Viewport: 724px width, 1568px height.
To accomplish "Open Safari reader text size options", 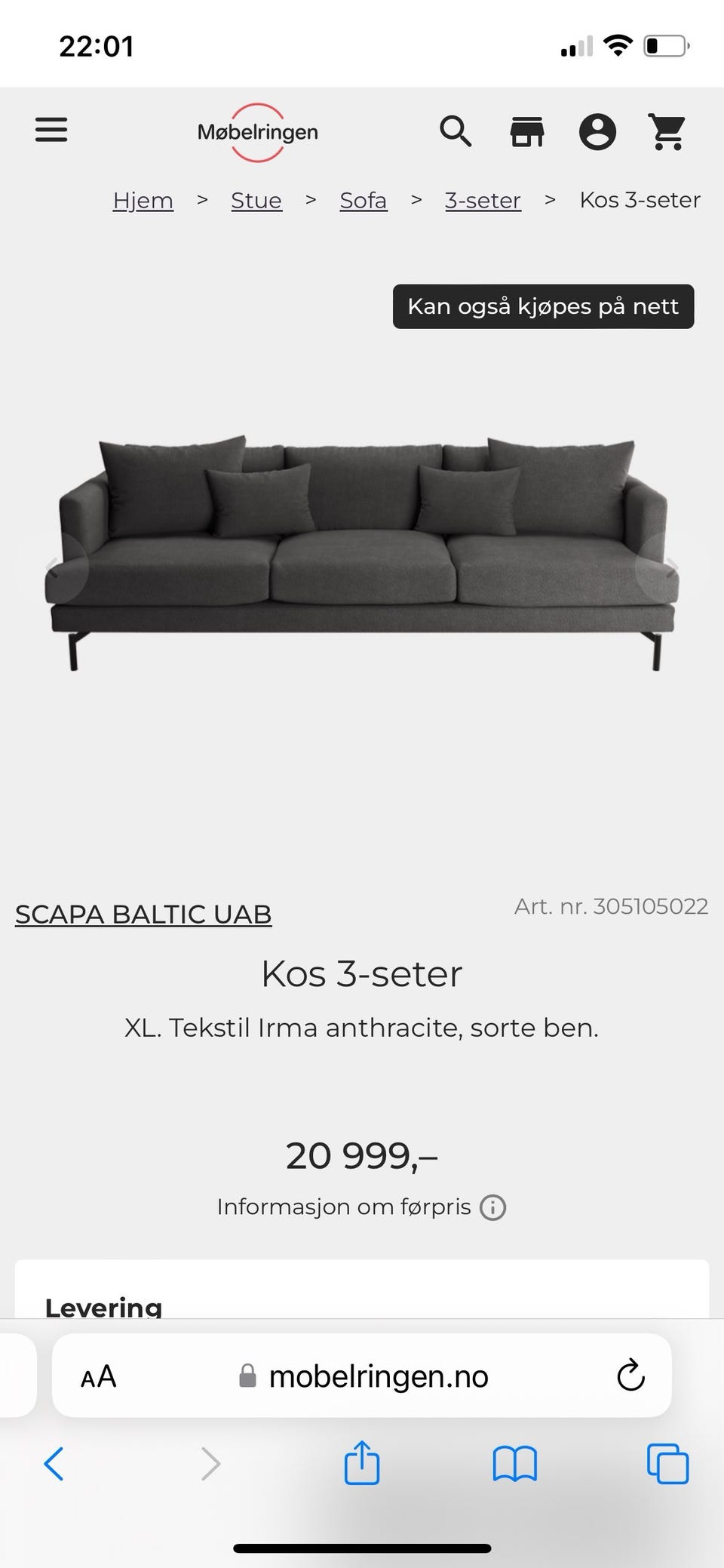I will 98,1376.
